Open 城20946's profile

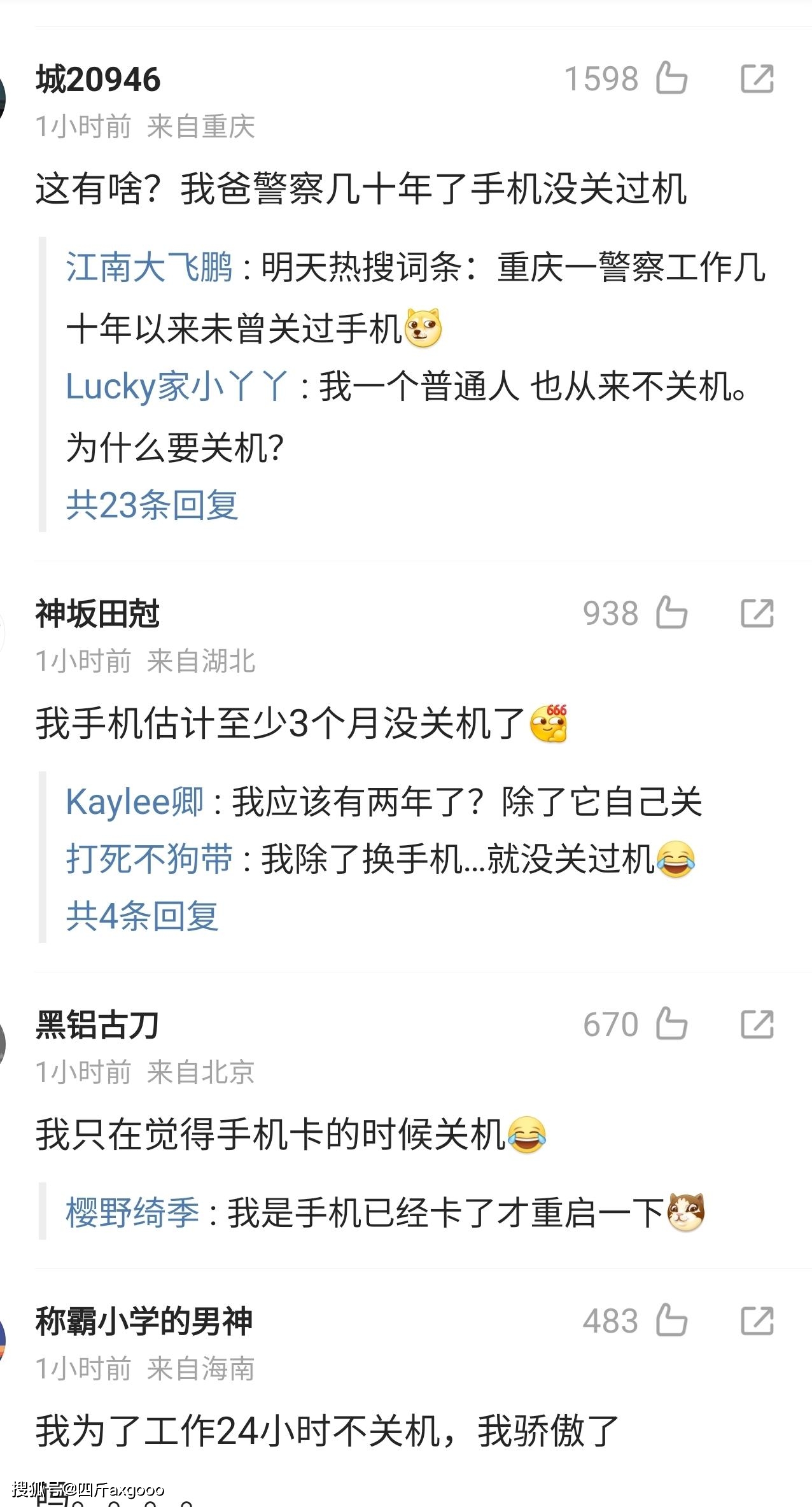(98, 80)
